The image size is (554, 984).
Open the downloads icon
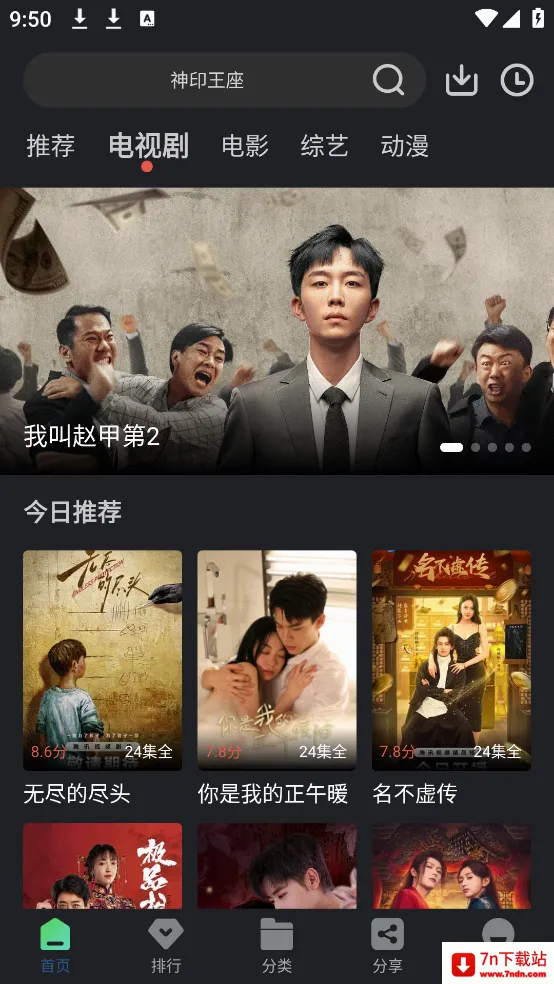tap(462, 80)
